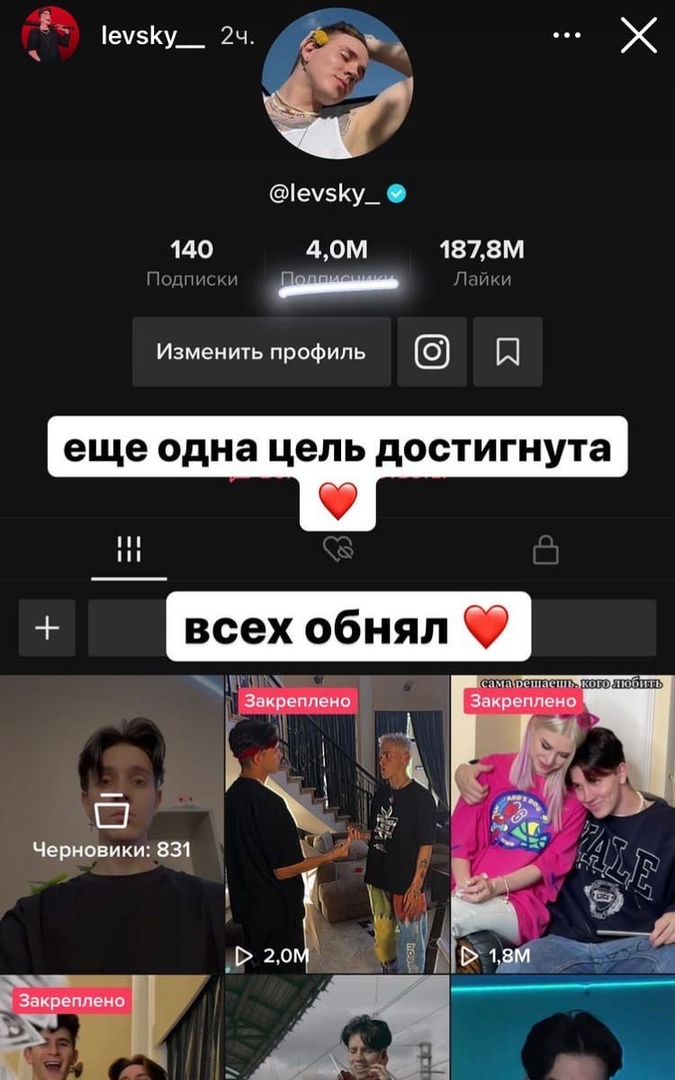
Task: Close the story viewer
Action: click(638, 37)
